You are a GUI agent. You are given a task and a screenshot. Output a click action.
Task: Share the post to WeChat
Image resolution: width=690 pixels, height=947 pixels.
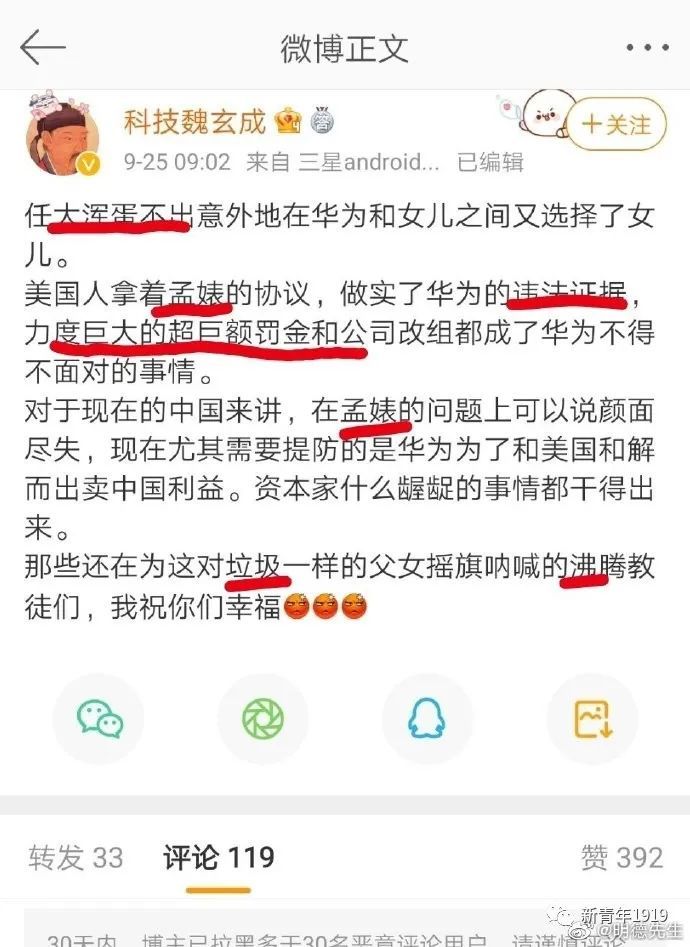tap(99, 719)
